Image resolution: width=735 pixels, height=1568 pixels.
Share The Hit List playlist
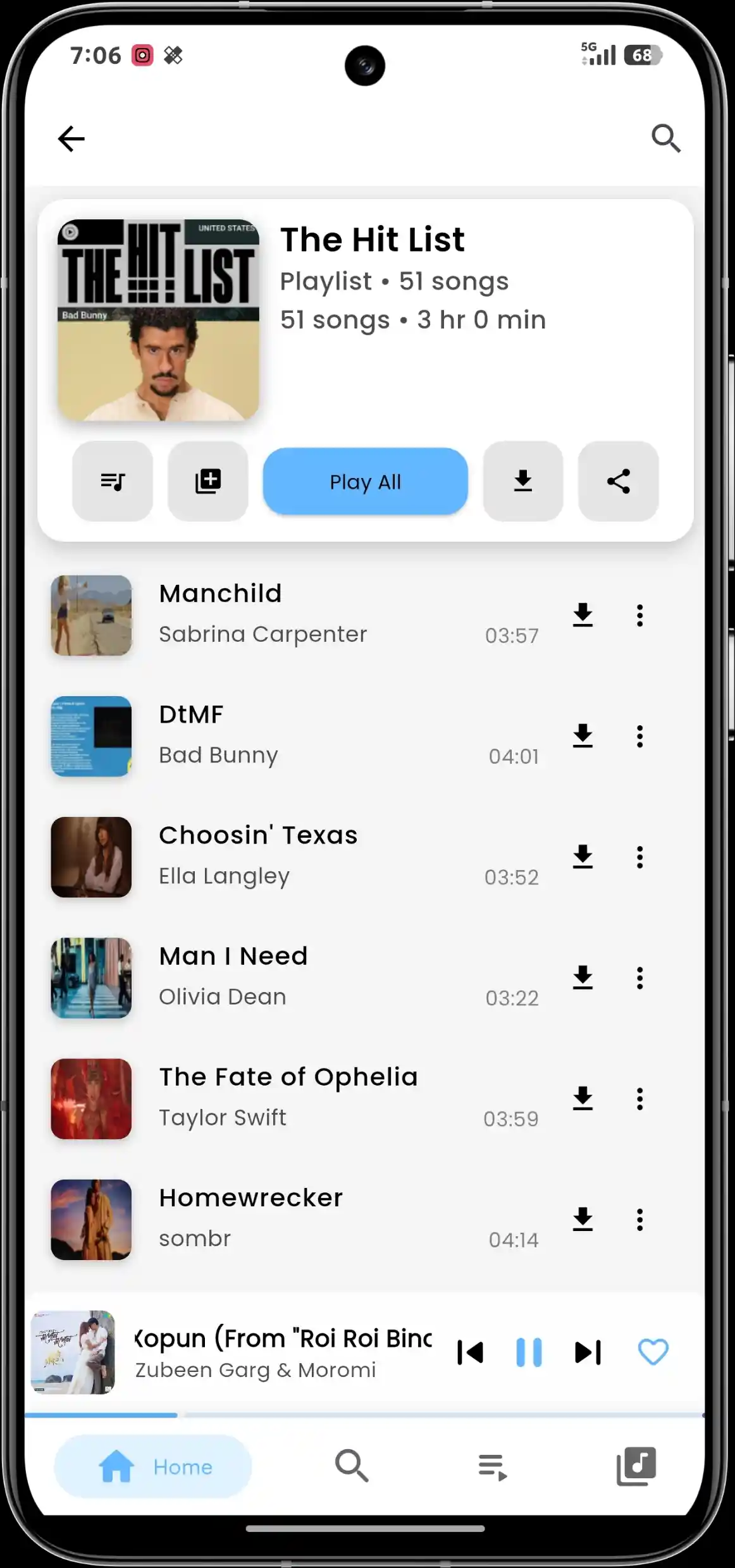[x=618, y=481]
